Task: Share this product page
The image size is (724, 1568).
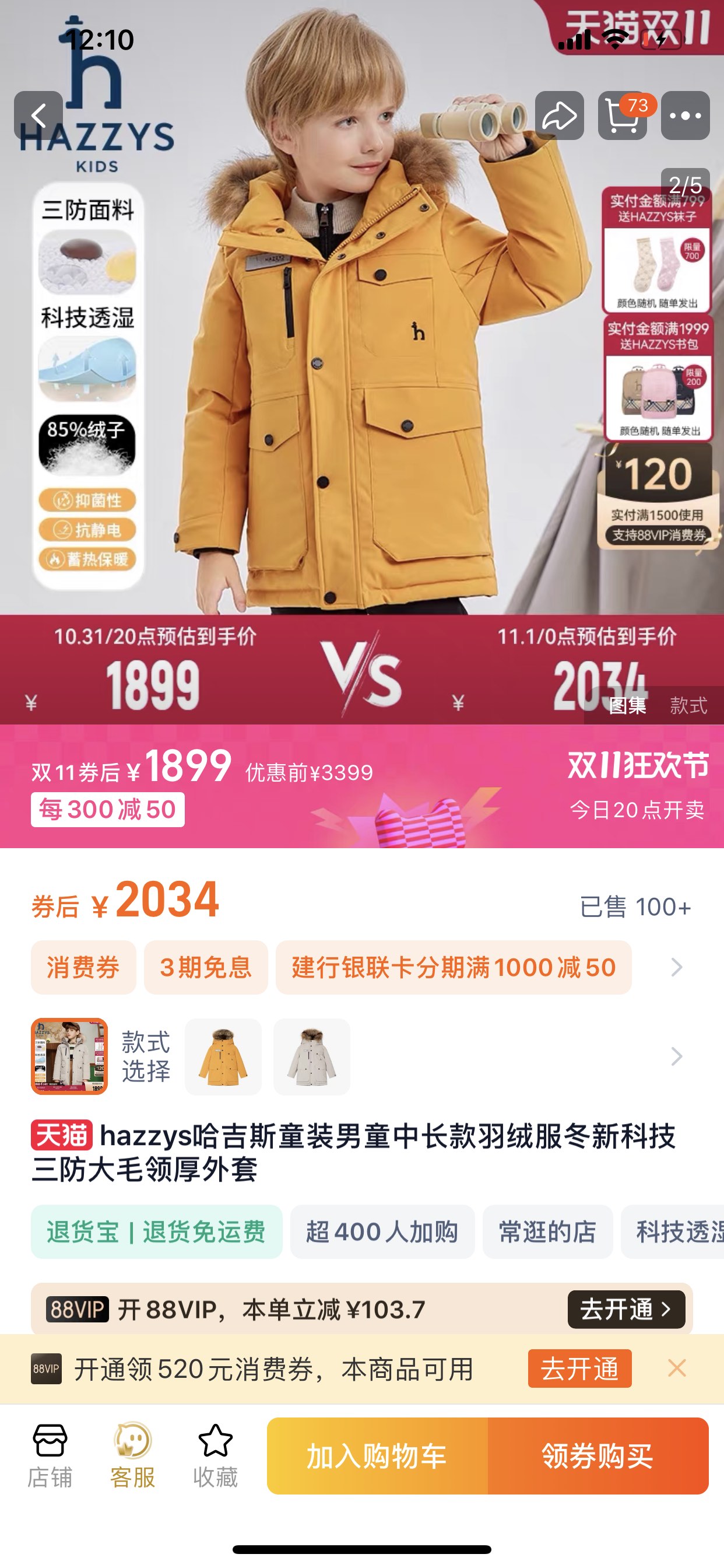Action: pos(559,116)
